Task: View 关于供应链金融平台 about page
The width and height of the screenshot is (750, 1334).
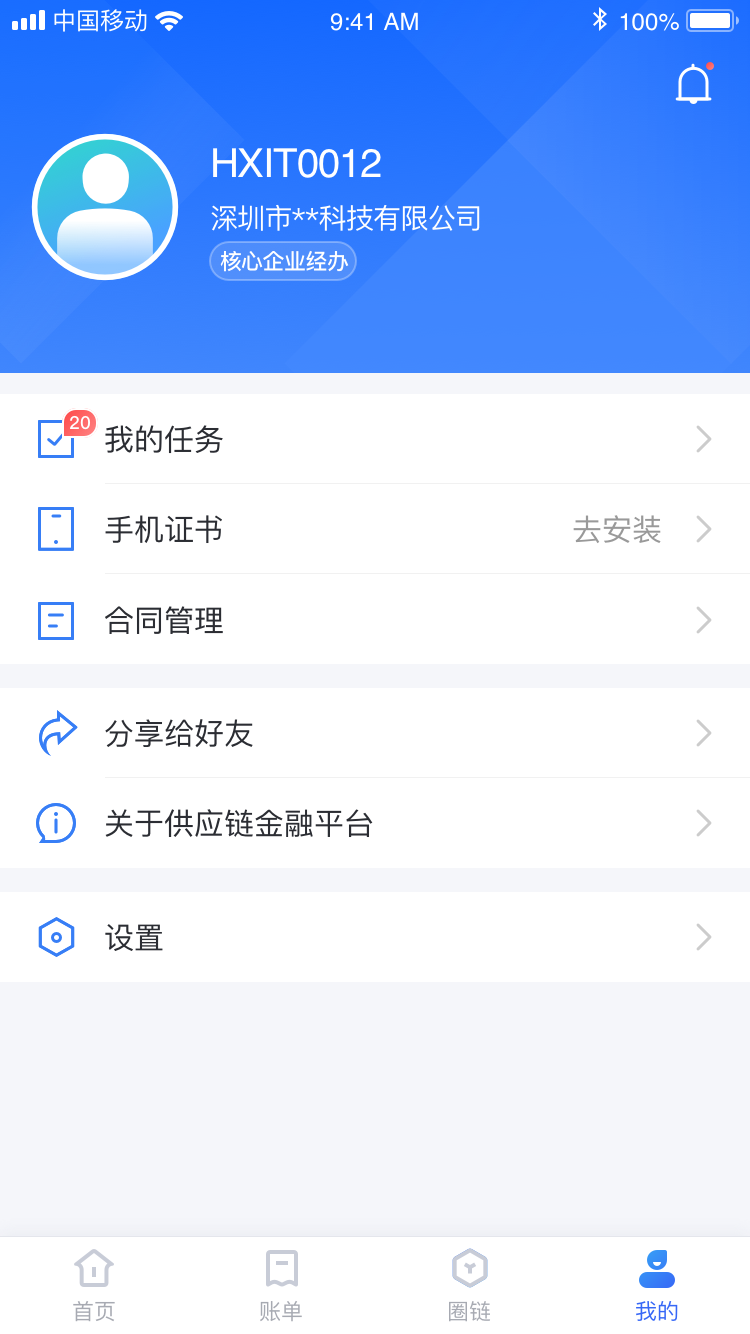Action: (375, 823)
